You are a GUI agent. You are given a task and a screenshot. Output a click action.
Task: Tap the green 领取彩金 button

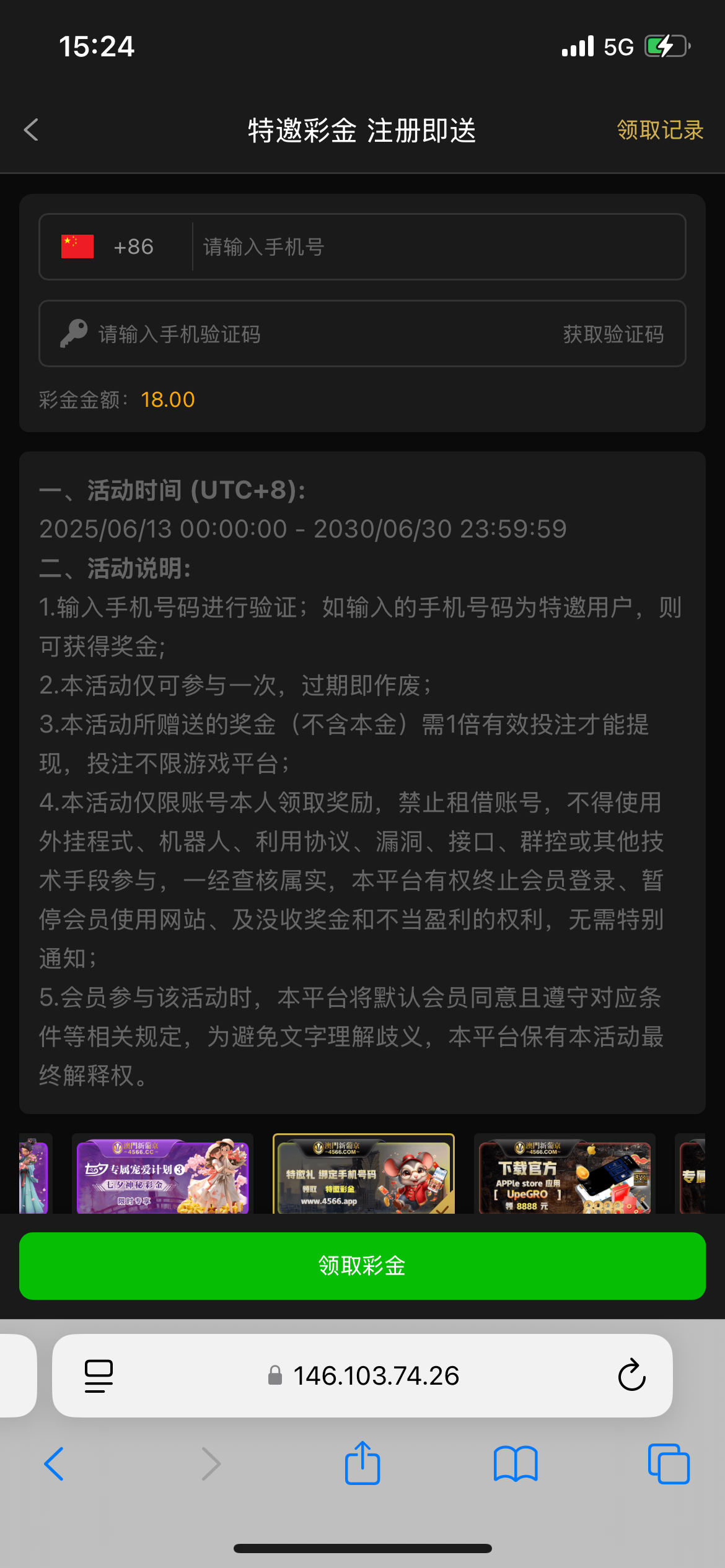[362, 1266]
